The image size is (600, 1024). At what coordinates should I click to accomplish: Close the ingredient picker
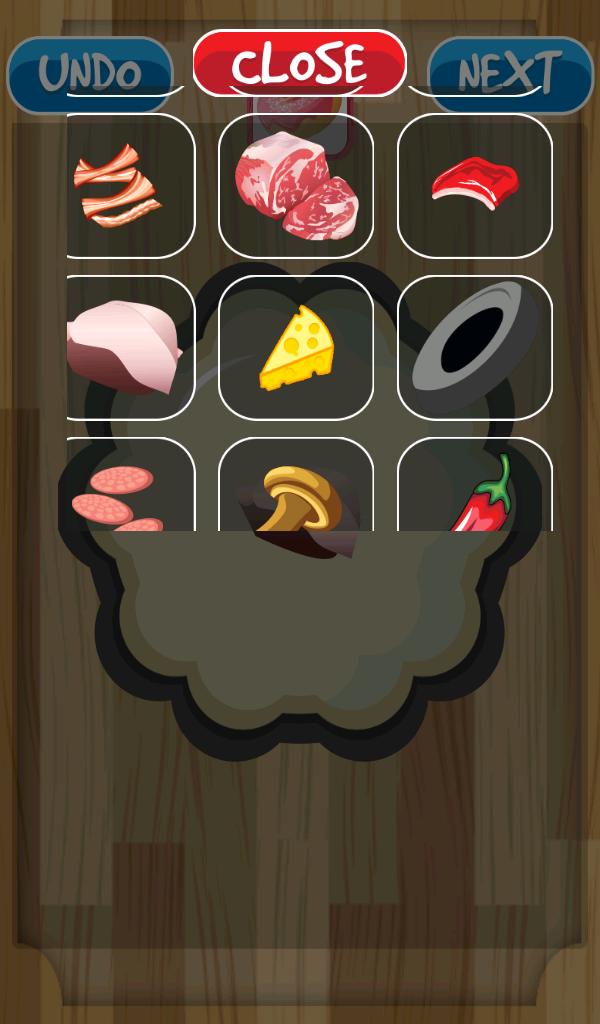299,64
